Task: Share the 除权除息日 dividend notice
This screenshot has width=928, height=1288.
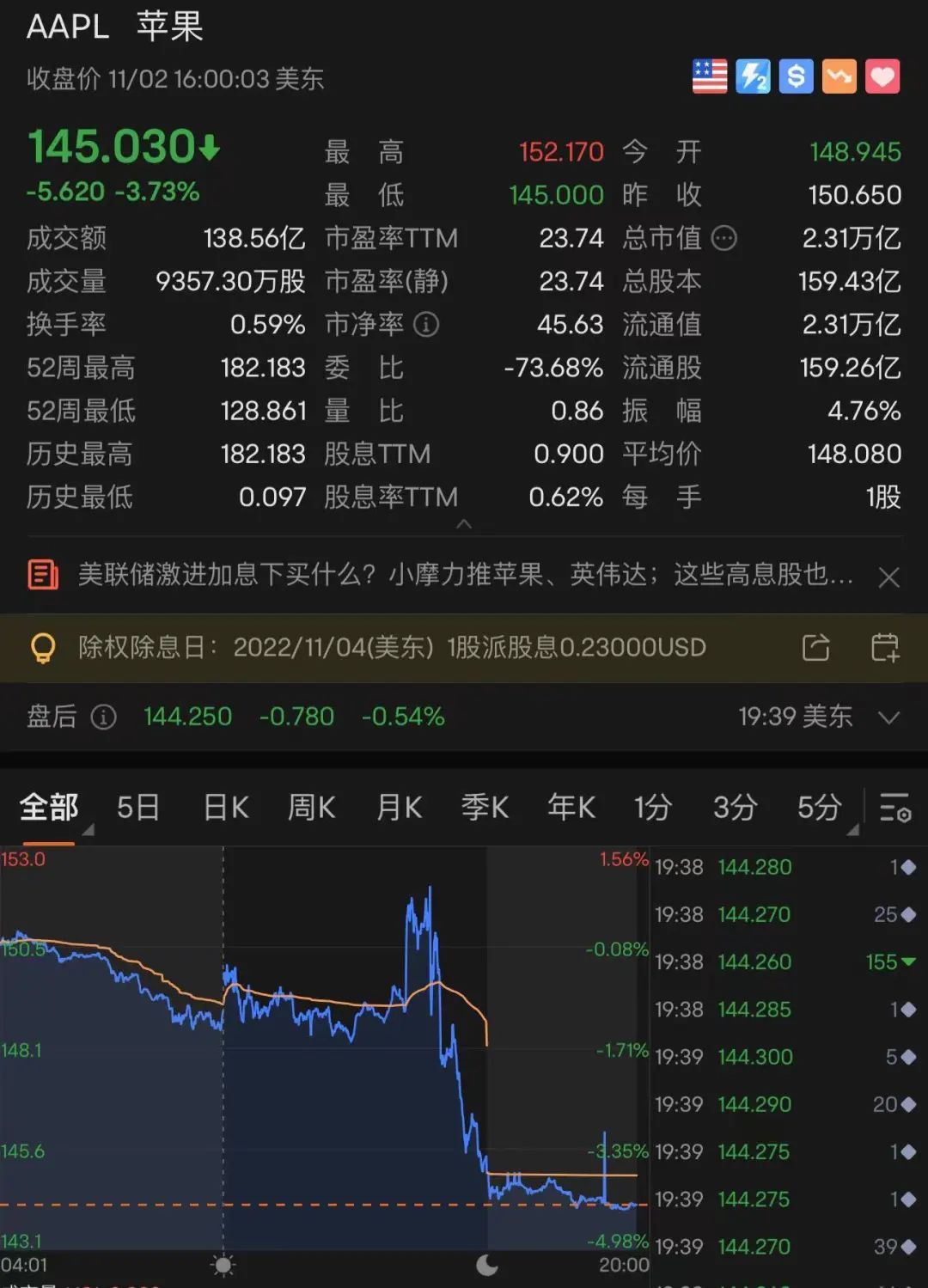Action: click(x=816, y=647)
